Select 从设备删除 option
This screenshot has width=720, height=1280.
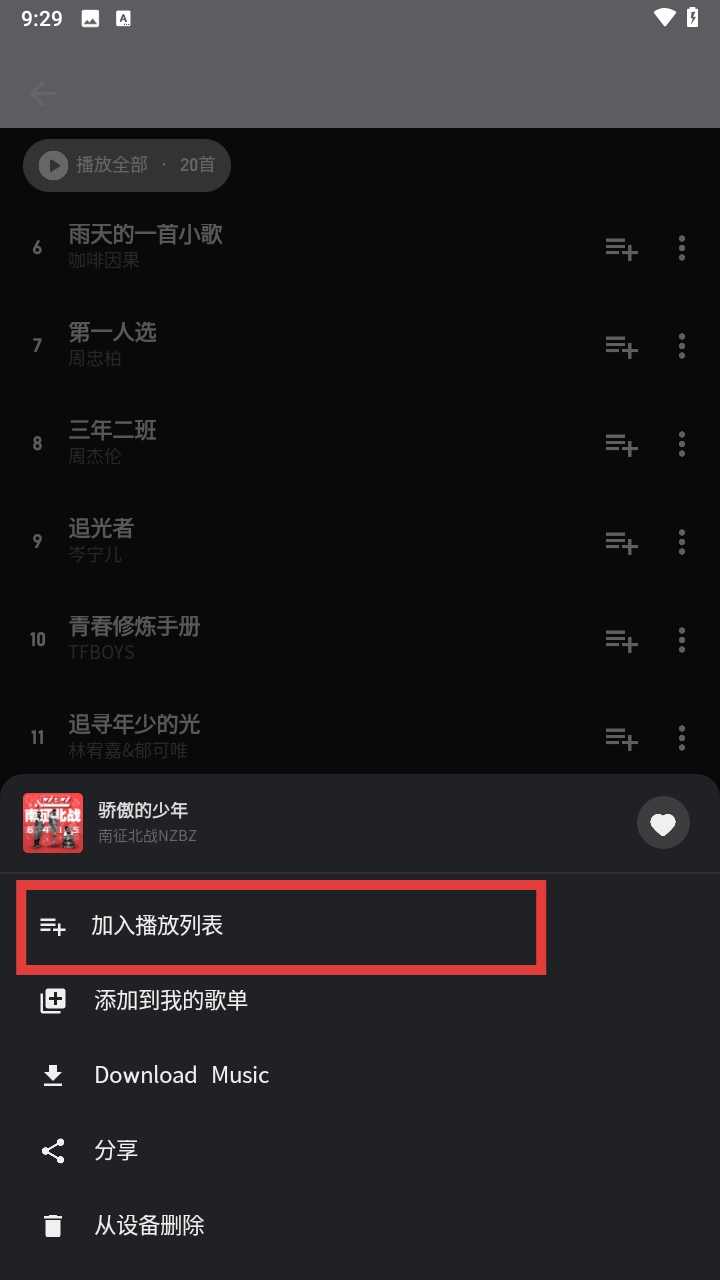click(x=148, y=1225)
